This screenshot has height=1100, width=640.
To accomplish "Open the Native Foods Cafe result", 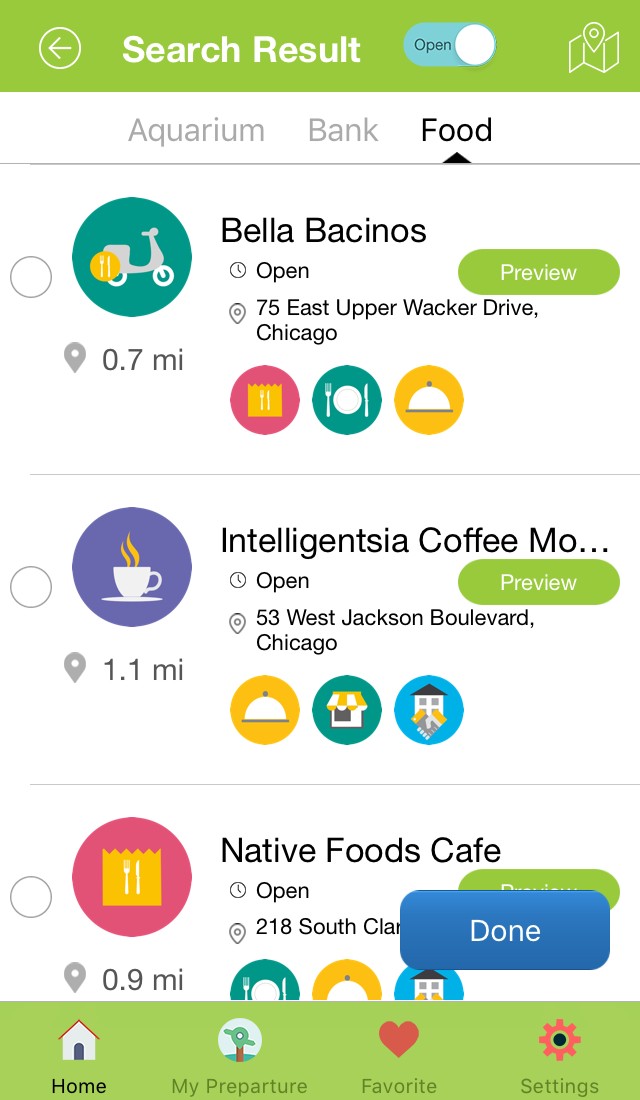I will pyautogui.click(x=361, y=850).
